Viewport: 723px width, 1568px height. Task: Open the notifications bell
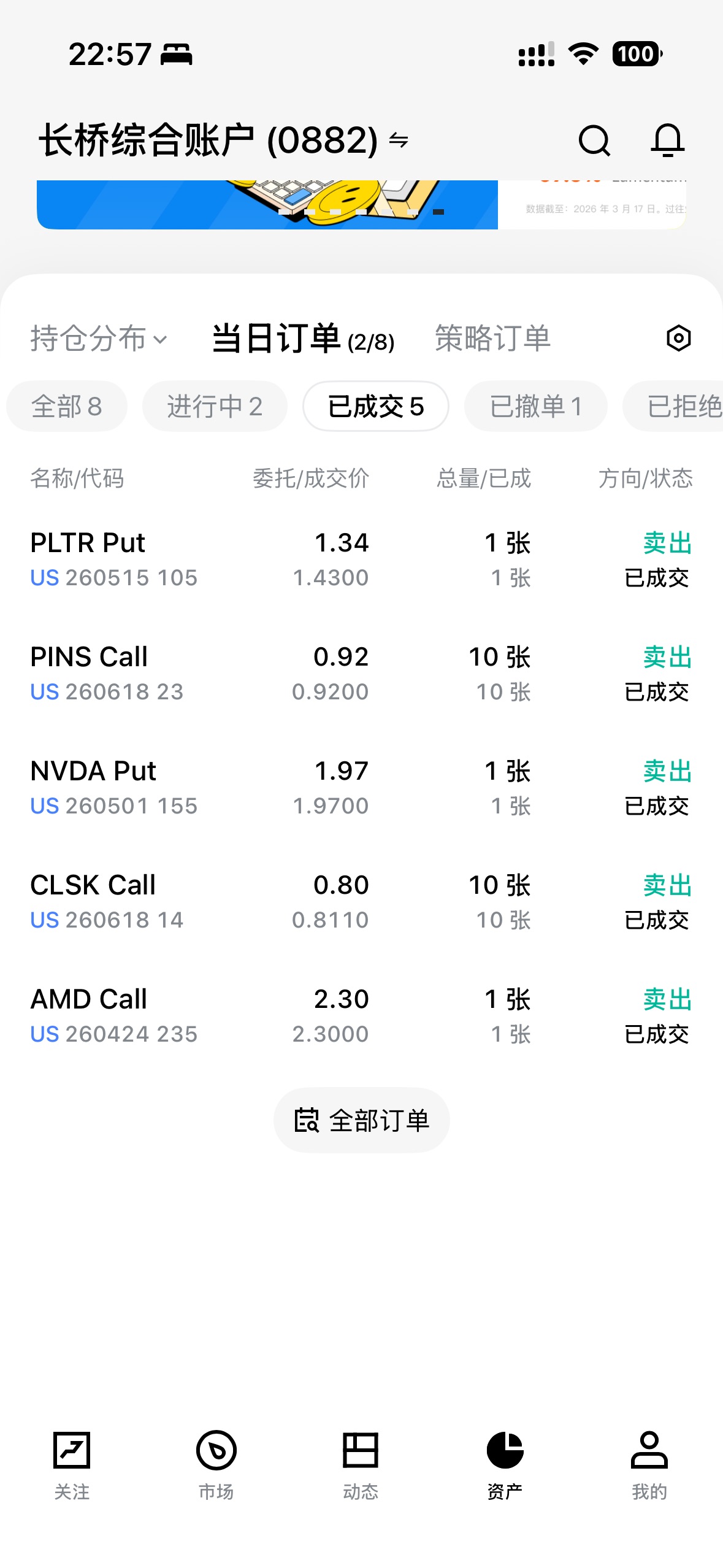coord(667,140)
